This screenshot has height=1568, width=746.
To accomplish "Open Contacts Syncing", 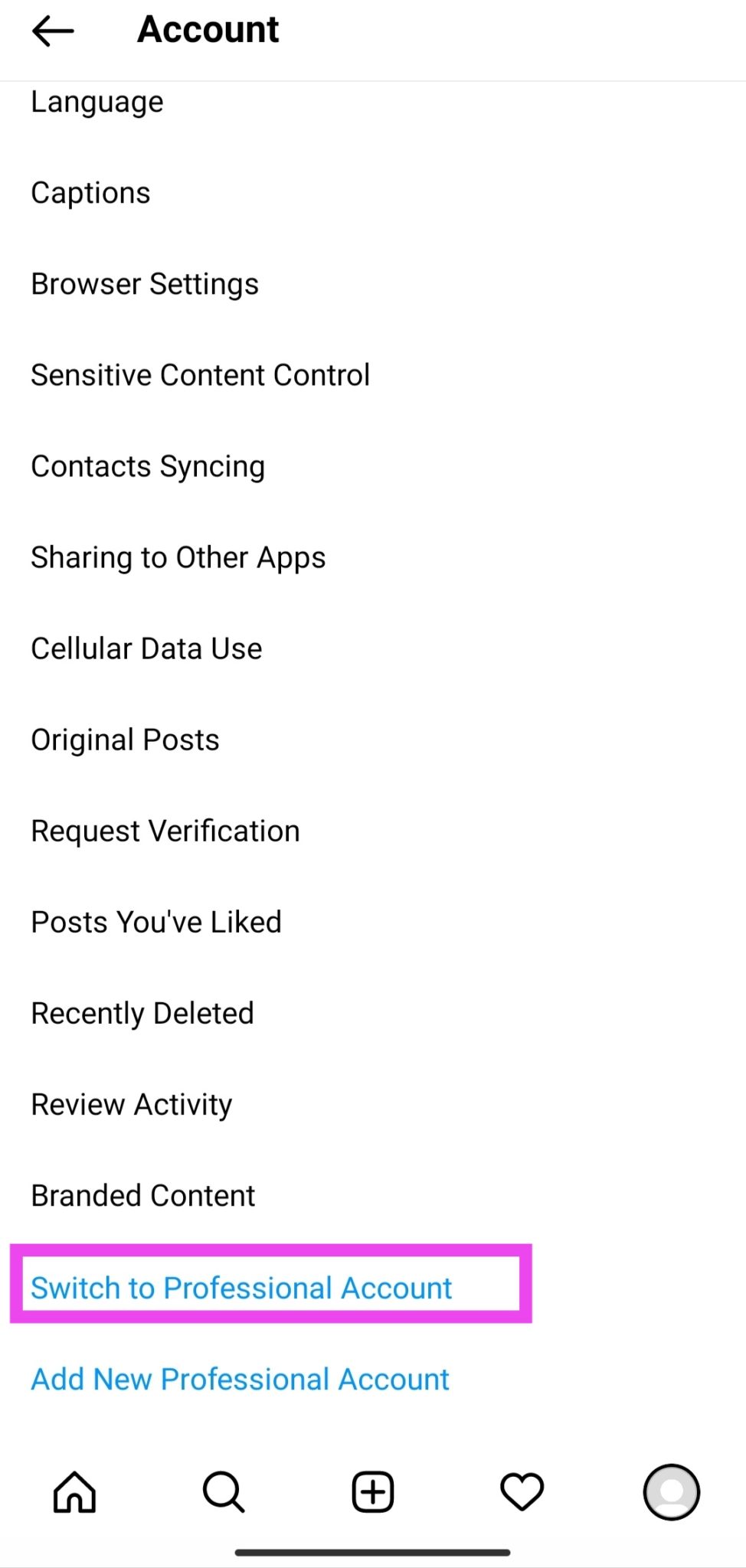I will pos(148,466).
